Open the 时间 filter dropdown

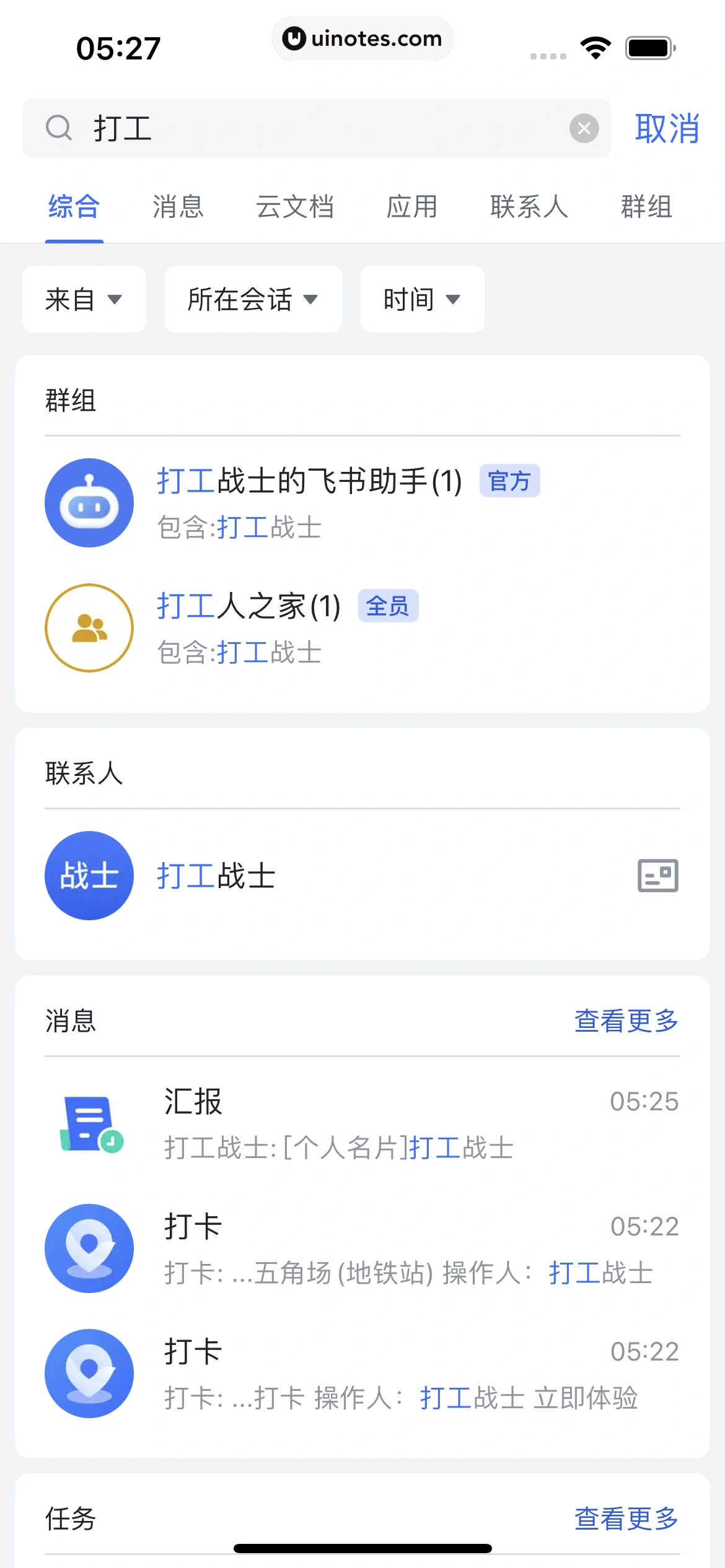[421, 299]
